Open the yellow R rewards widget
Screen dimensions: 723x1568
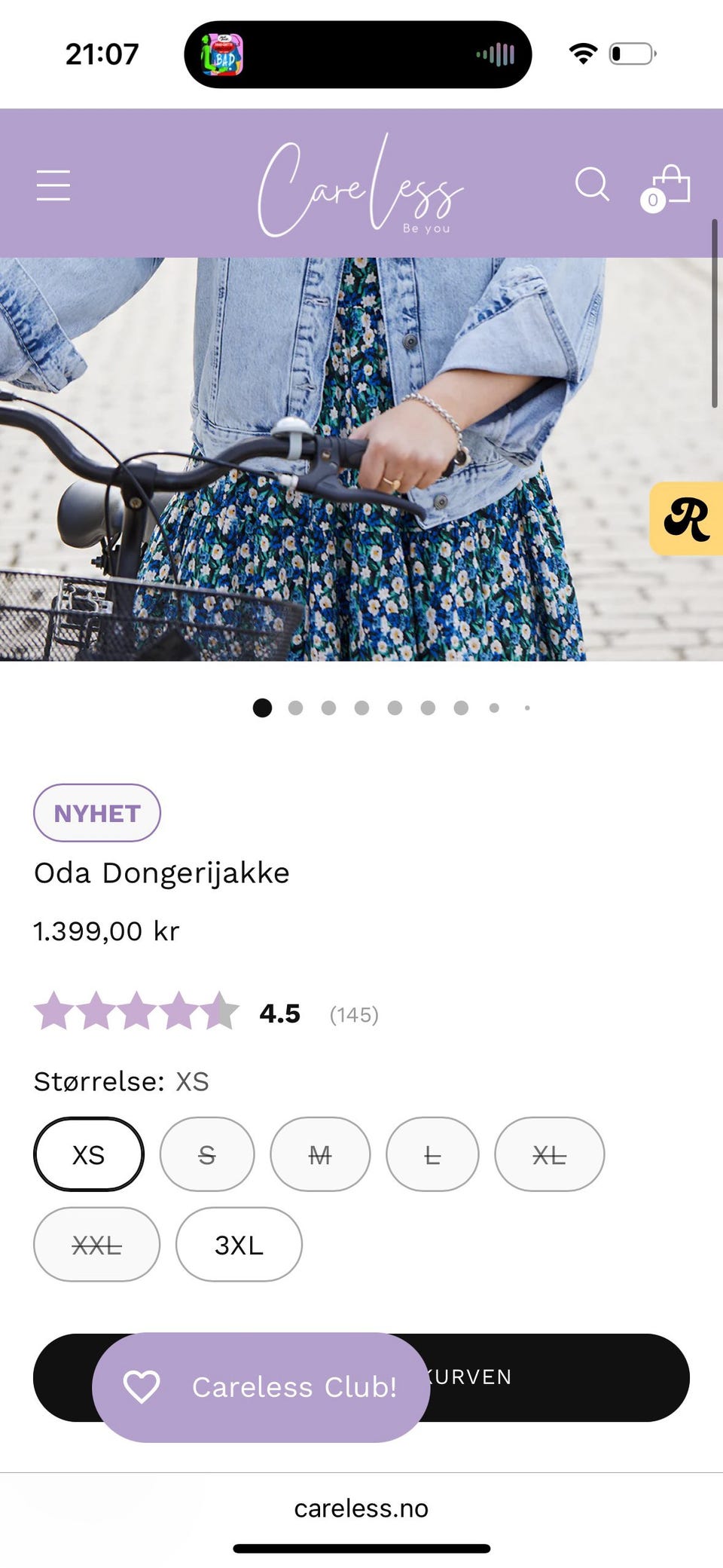pyautogui.click(x=686, y=519)
